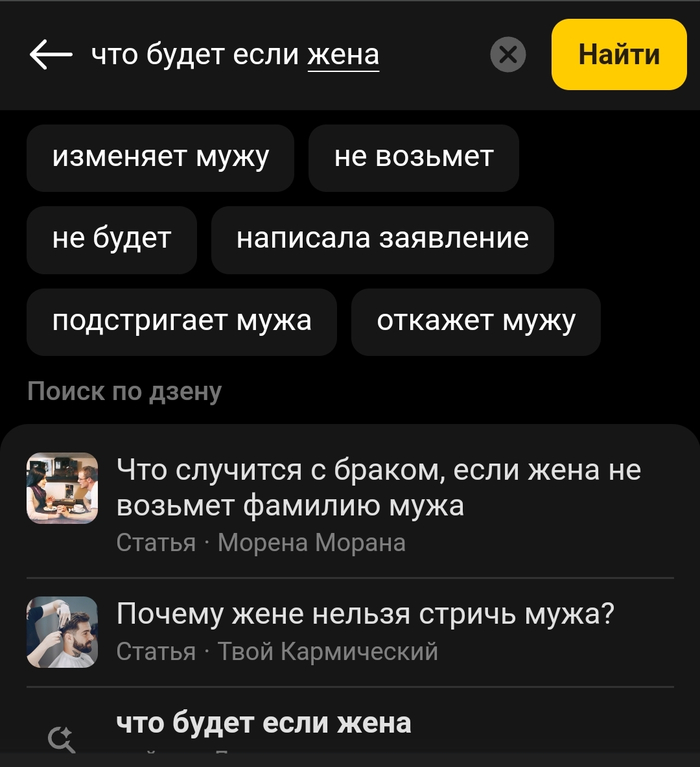Select suggestion chip изменяет мужу
The image size is (700, 767).
coord(160,158)
